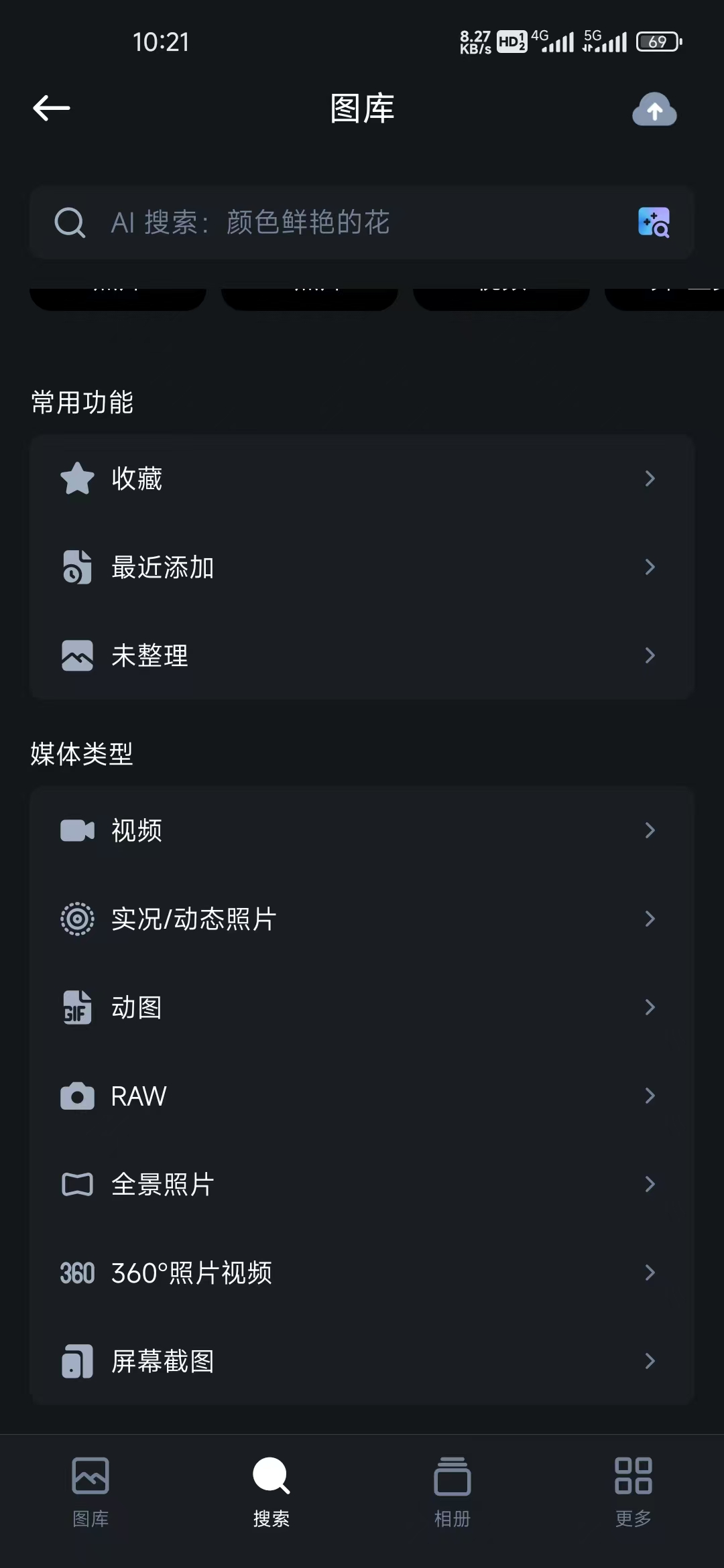Image resolution: width=724 pixels, height=1568 pixels.
Task: Tap the cloud upload icon
Action: click(654, 109)
